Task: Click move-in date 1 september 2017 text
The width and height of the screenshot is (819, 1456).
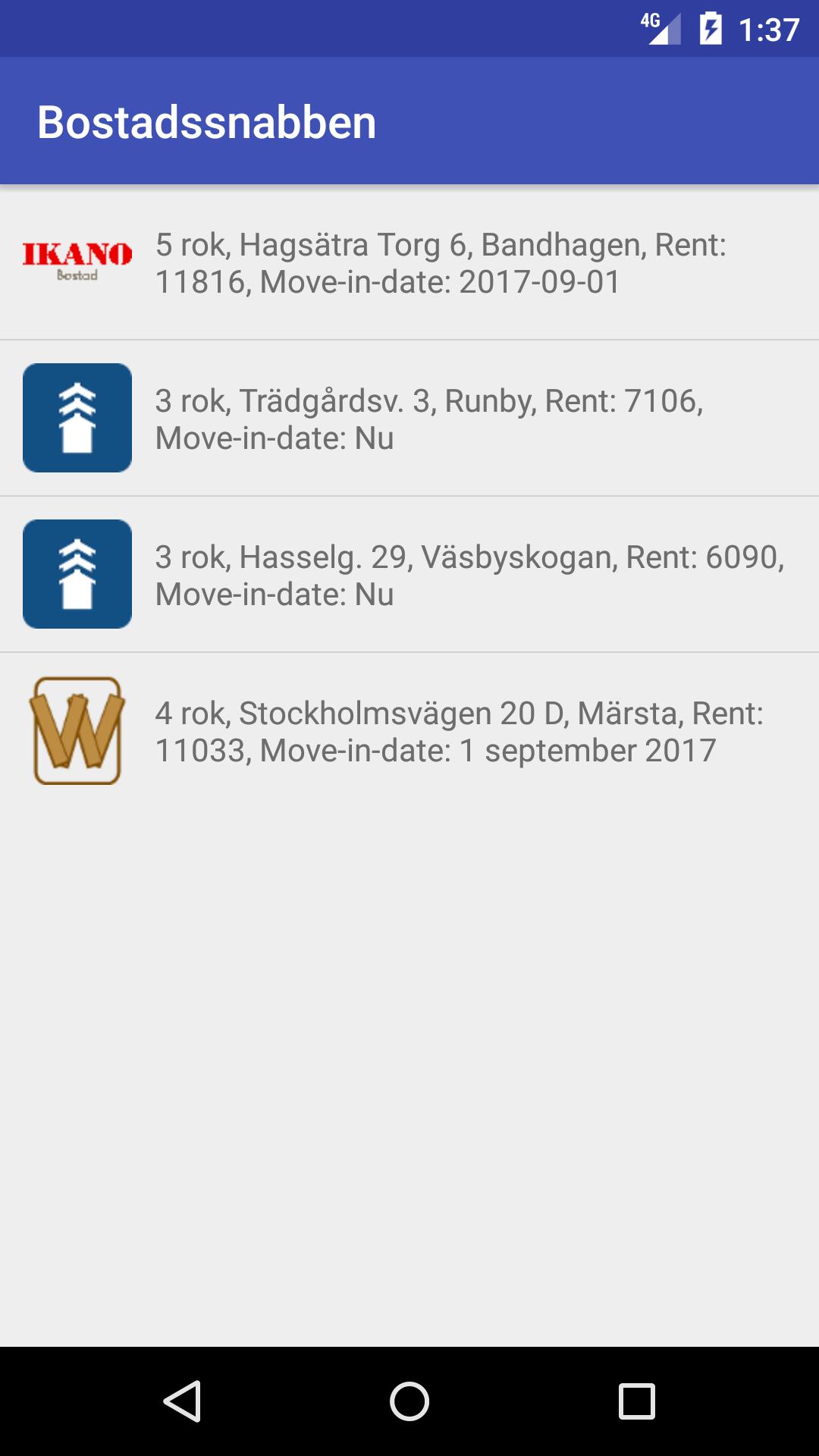Action: tap(588, 751)
